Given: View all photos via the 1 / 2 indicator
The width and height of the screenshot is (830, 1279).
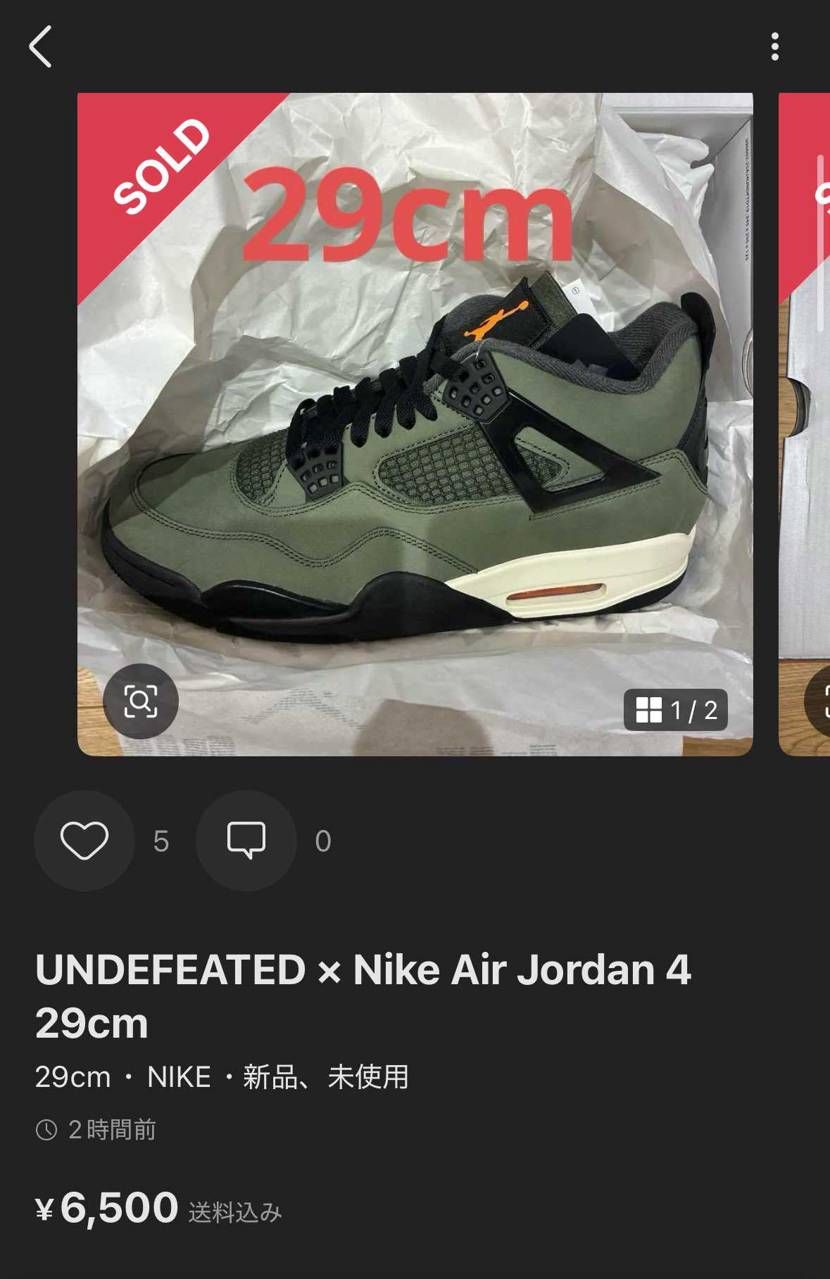Looking at the screenshot, I should tap(676, 710).
